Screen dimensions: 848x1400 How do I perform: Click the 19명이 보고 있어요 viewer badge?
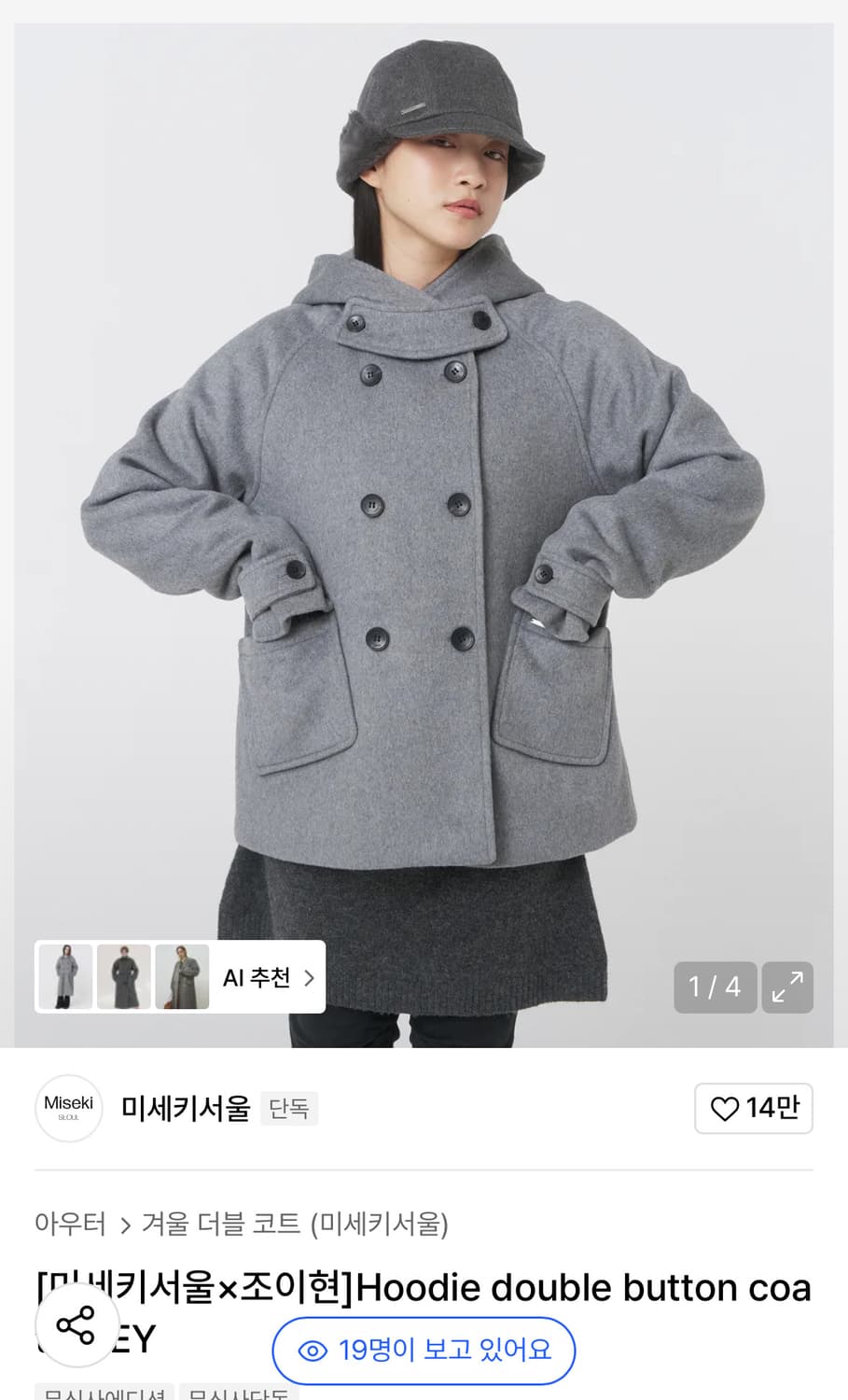[x=423, y=1351]
